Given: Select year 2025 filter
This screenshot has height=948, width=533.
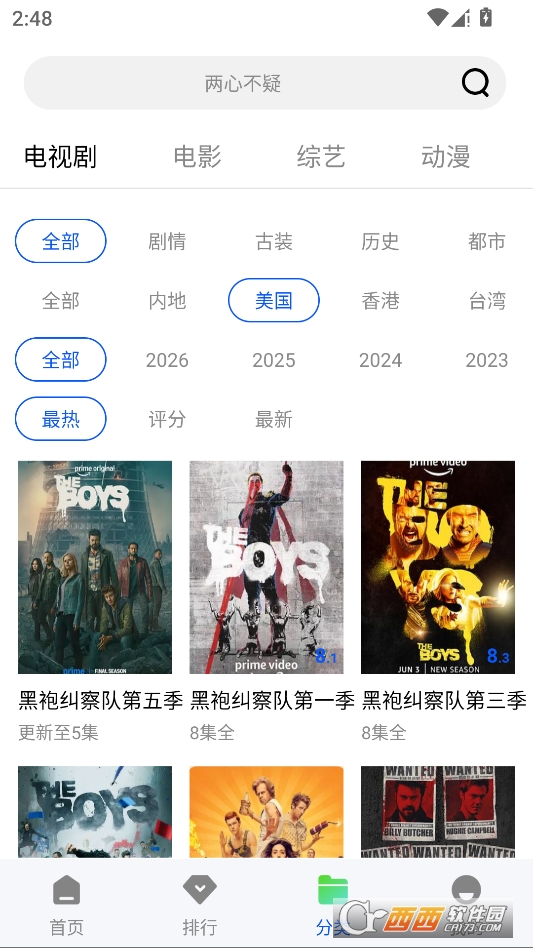Looking at the screenshot, I should click(x=274, y=360).
